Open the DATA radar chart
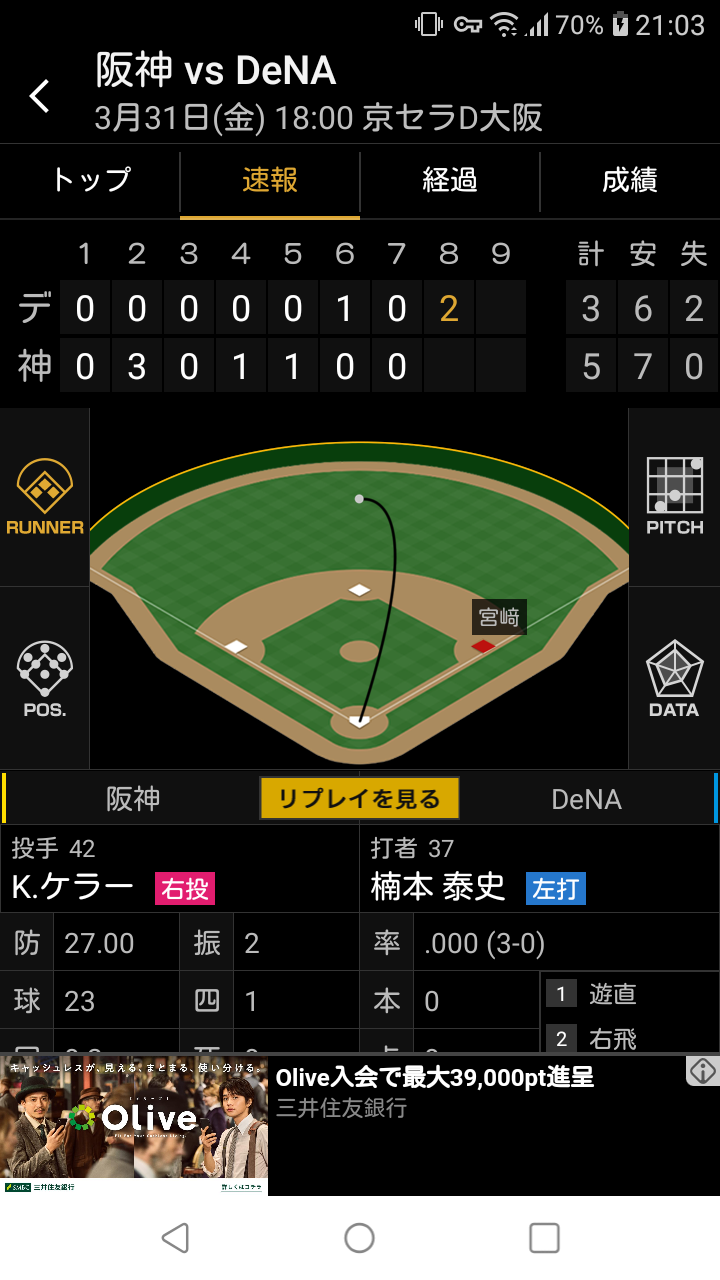 (x=674, y=679)
